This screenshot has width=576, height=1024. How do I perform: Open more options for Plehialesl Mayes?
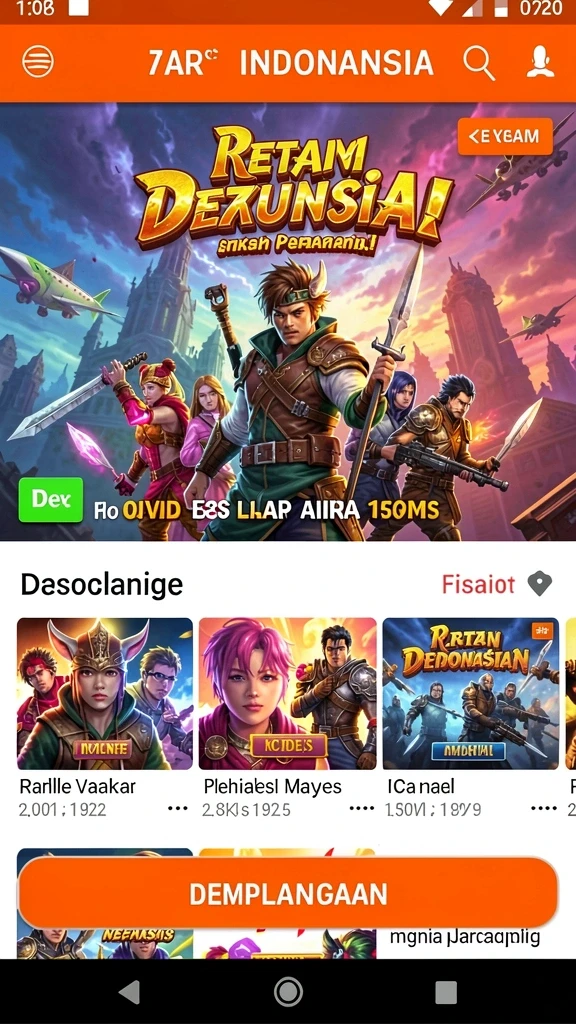click(x=361, y=808)
